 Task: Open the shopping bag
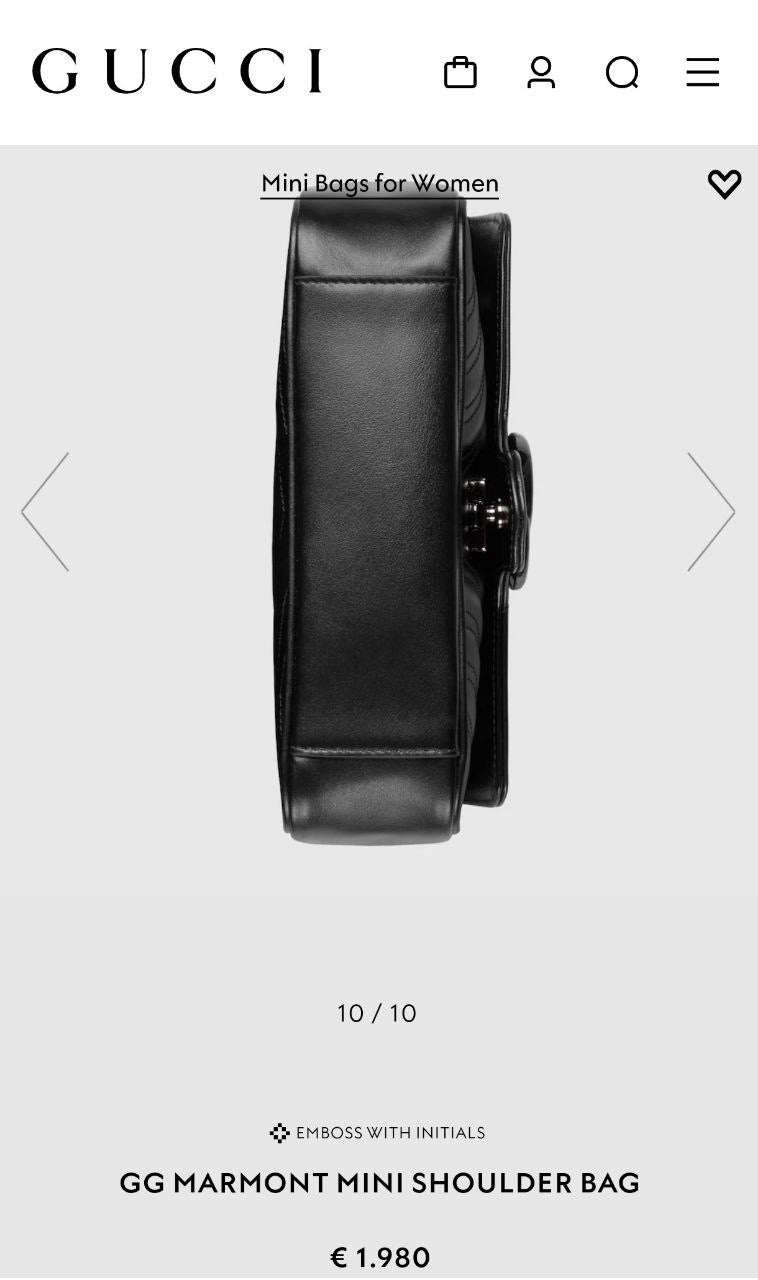click(x=460, y=72)
